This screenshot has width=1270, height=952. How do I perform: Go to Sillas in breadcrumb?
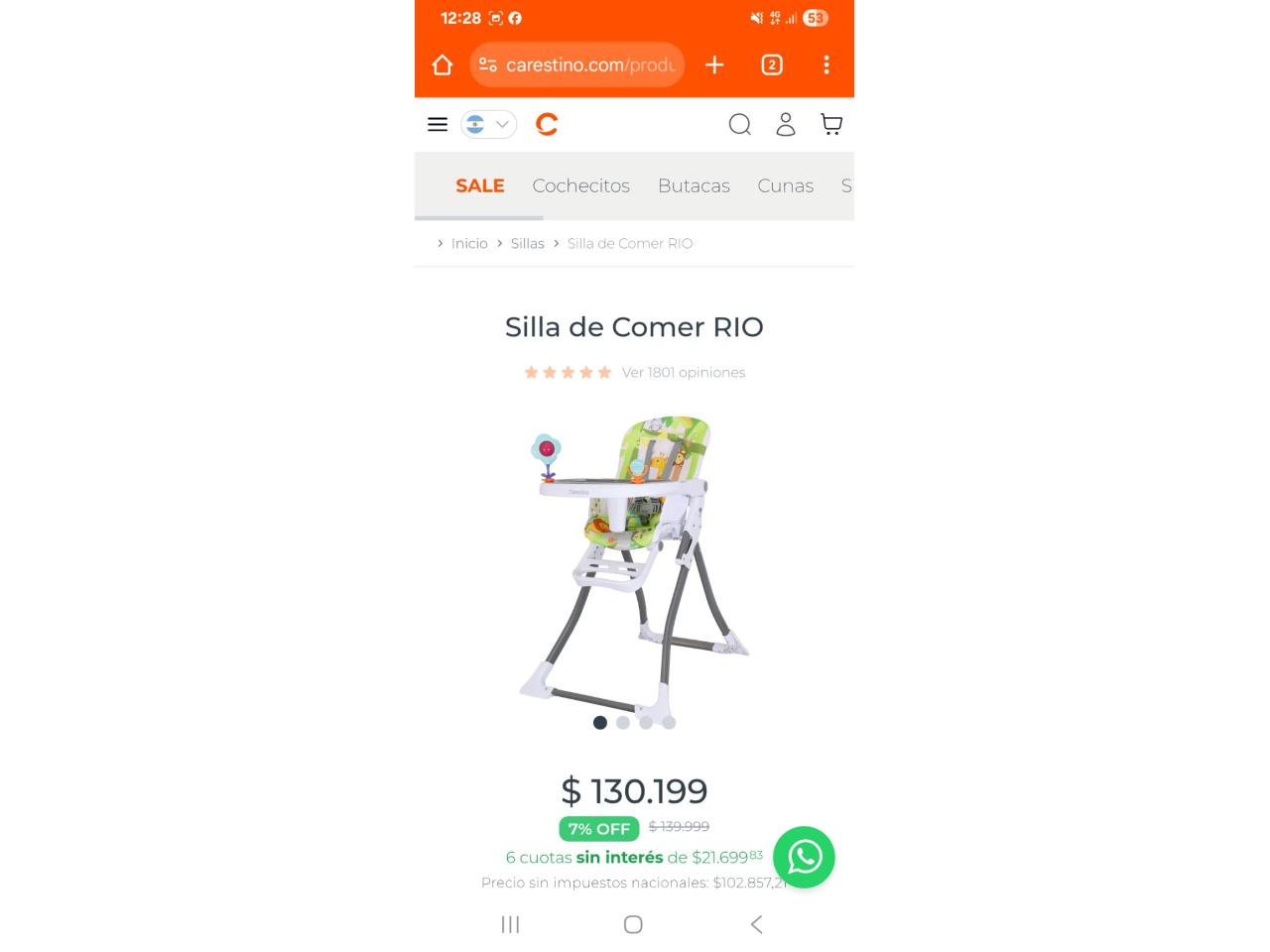(x=527, y=243)
